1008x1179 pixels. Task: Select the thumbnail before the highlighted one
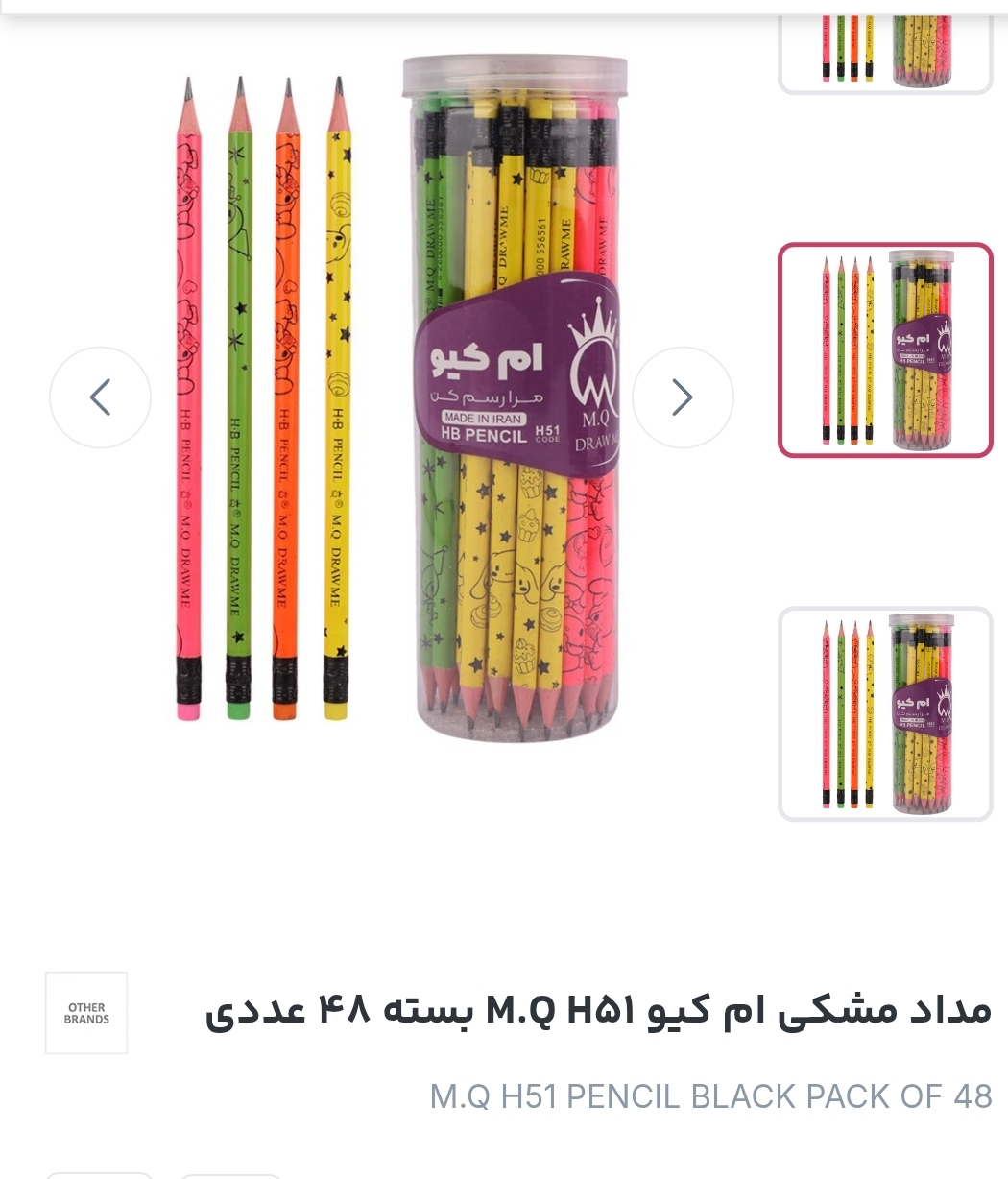pyautogui.click(x=884, y=48)
